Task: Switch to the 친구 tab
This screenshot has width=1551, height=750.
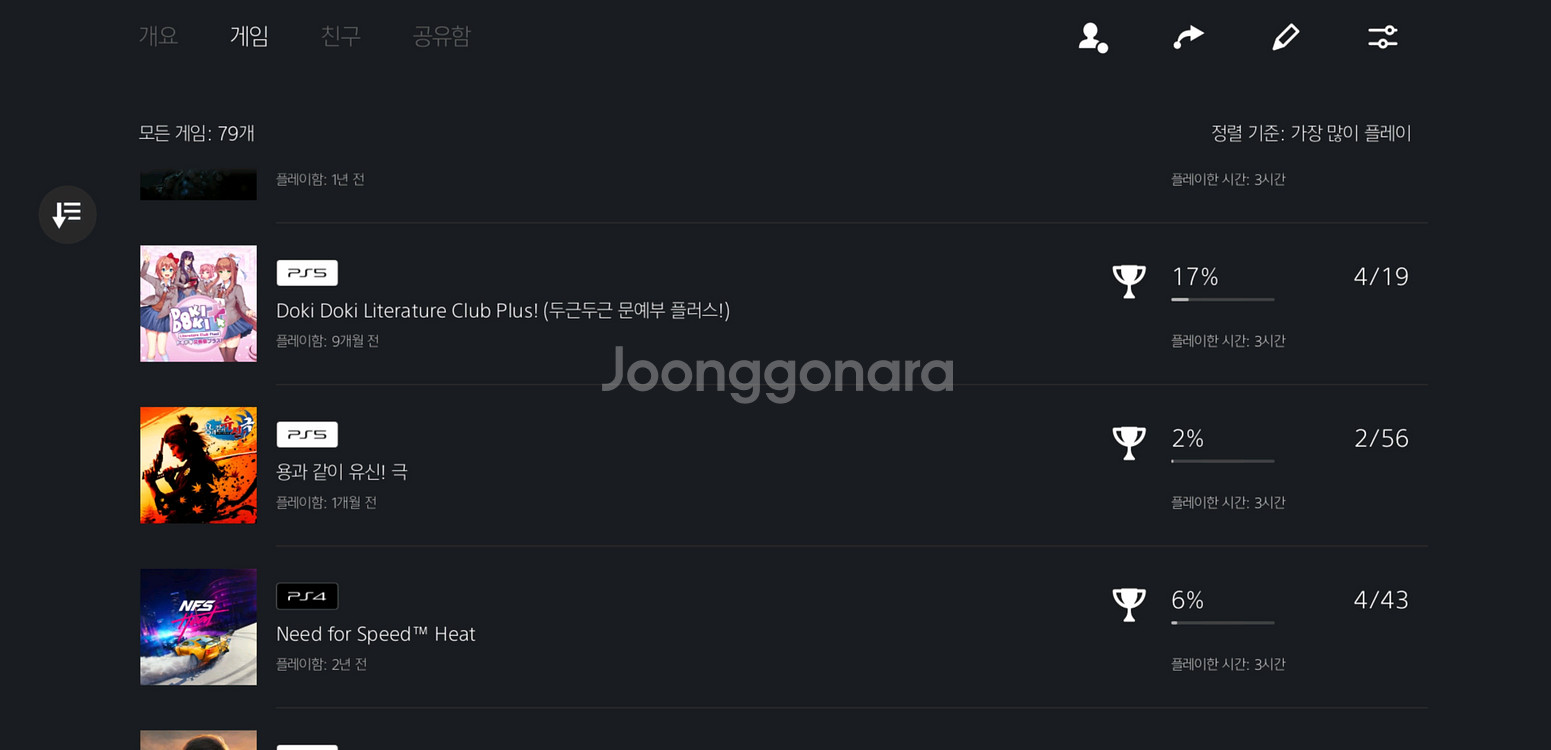Action: 340,36
